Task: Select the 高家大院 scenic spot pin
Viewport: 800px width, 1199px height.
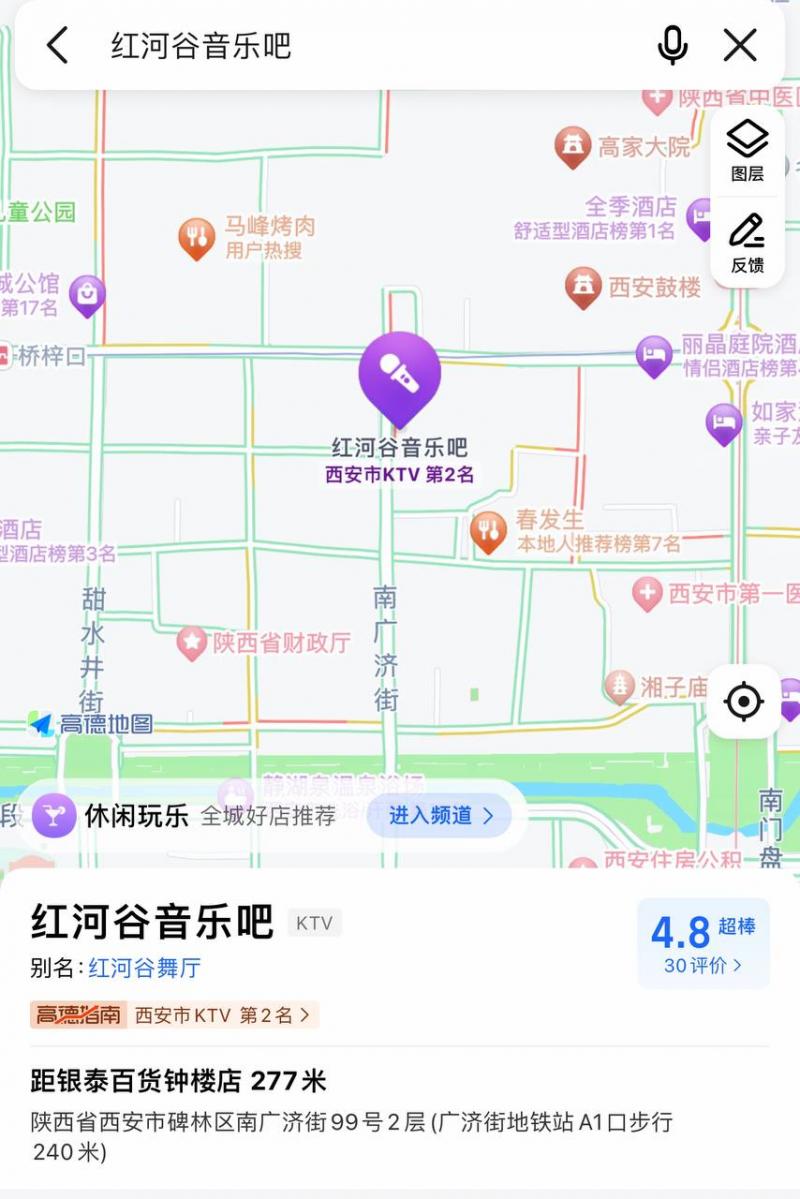Action: pos(571,145)
